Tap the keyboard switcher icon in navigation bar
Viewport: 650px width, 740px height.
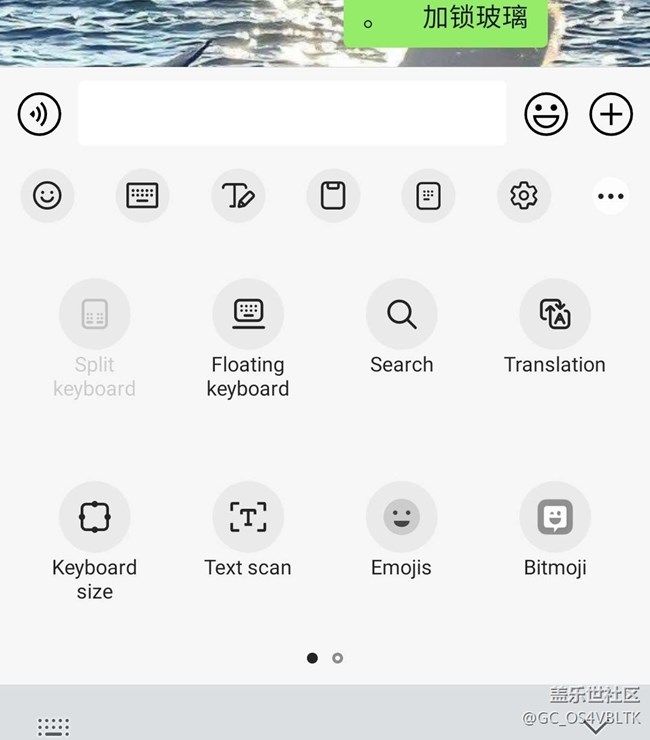pos(53,726)
